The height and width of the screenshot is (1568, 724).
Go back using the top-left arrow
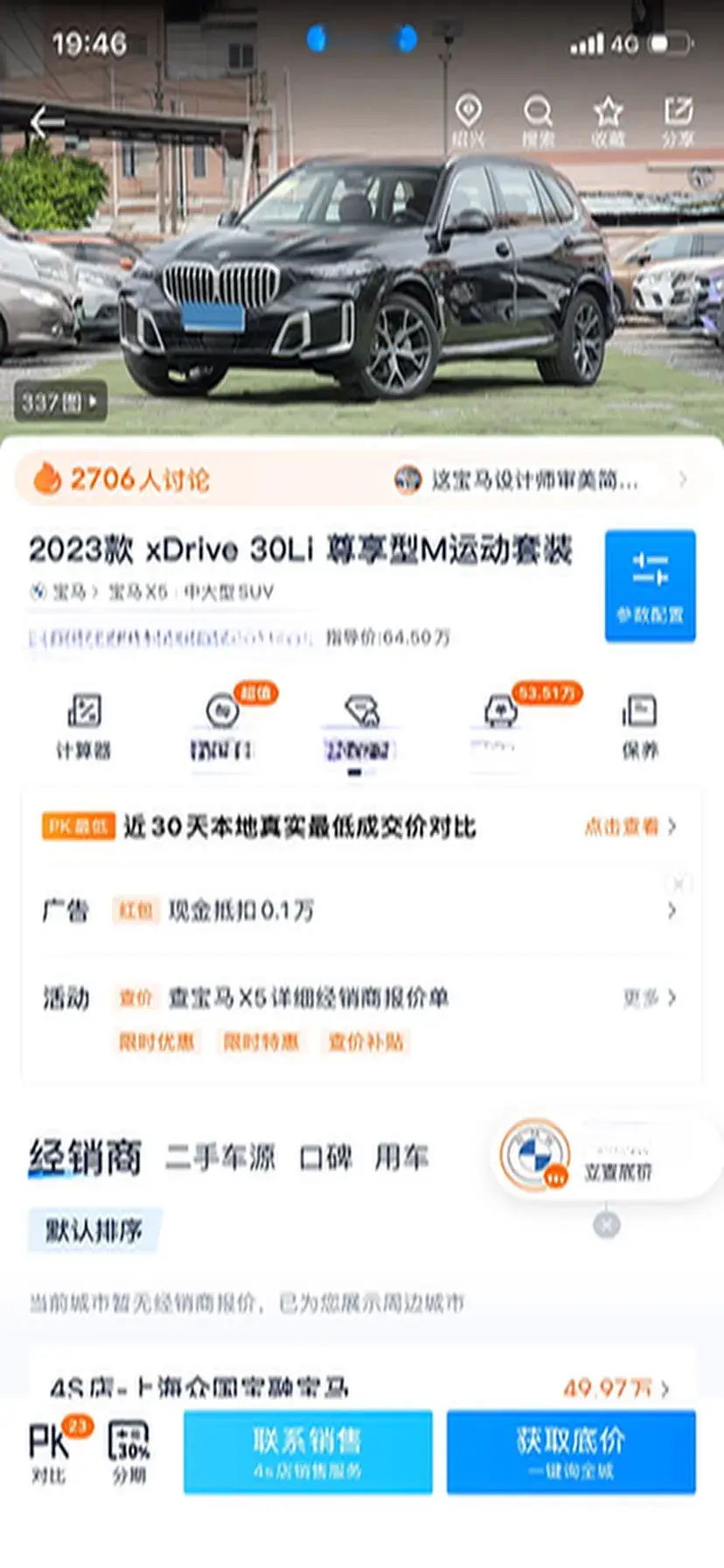[x=45, y=122]
